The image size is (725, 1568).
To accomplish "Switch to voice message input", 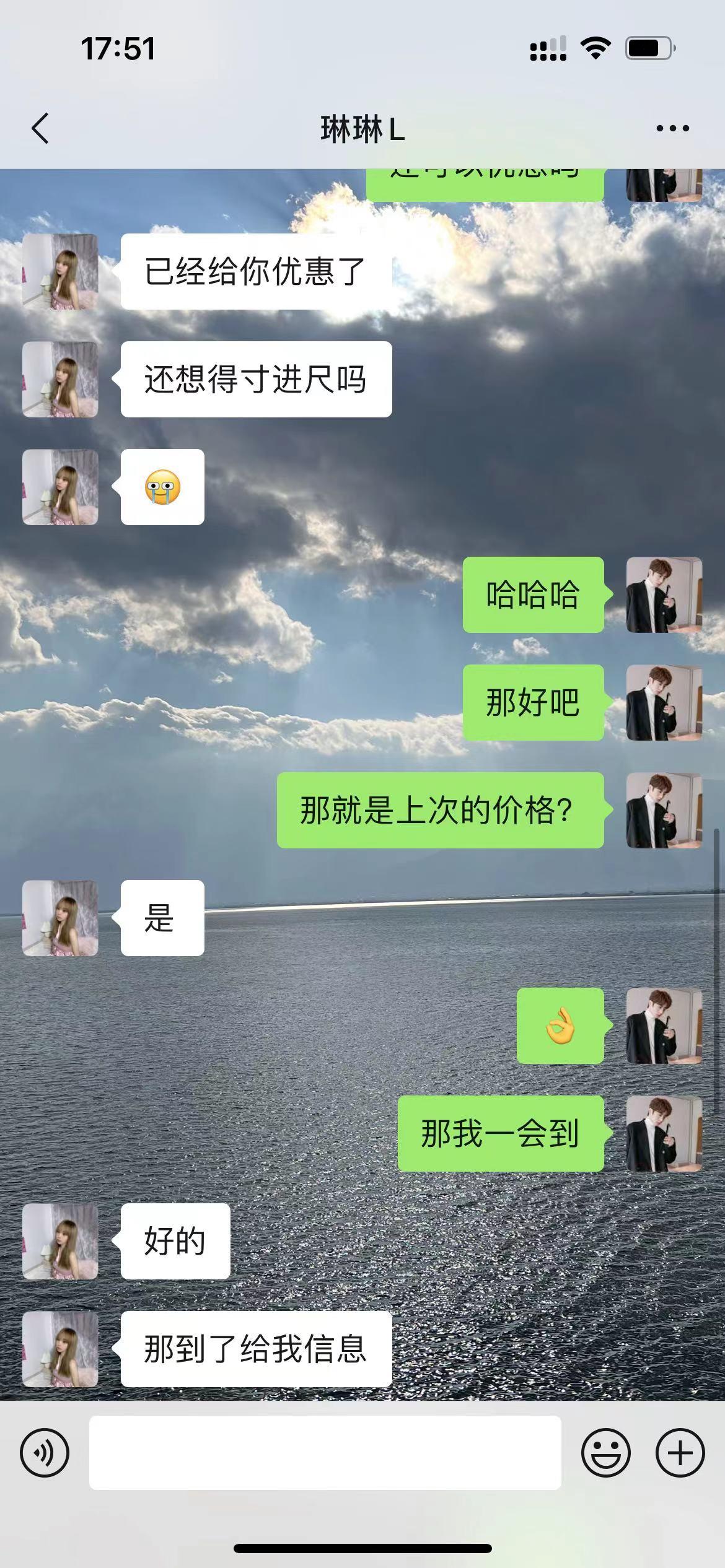I will (45, 1453).
